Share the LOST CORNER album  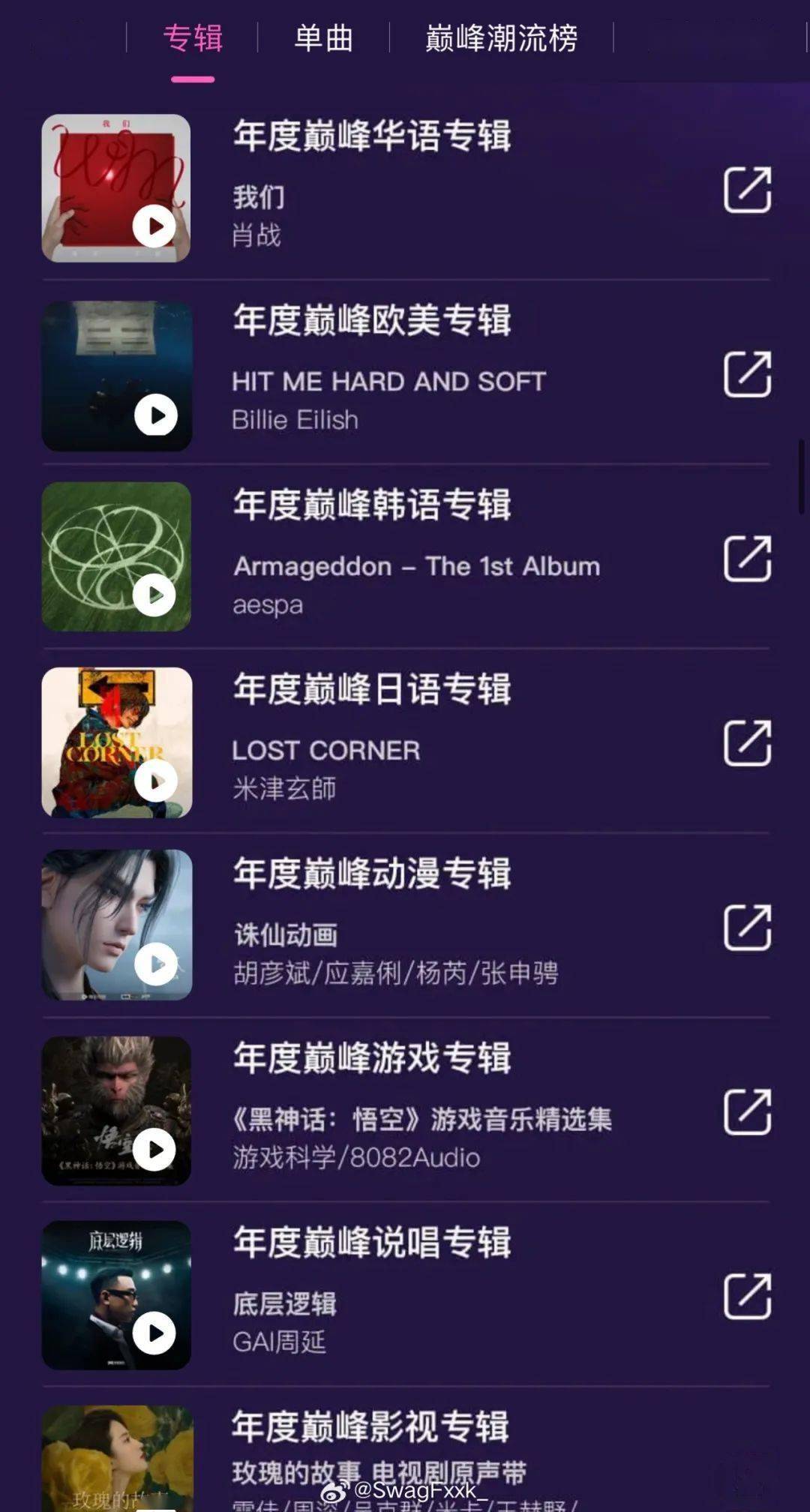[x=747, y=743]
